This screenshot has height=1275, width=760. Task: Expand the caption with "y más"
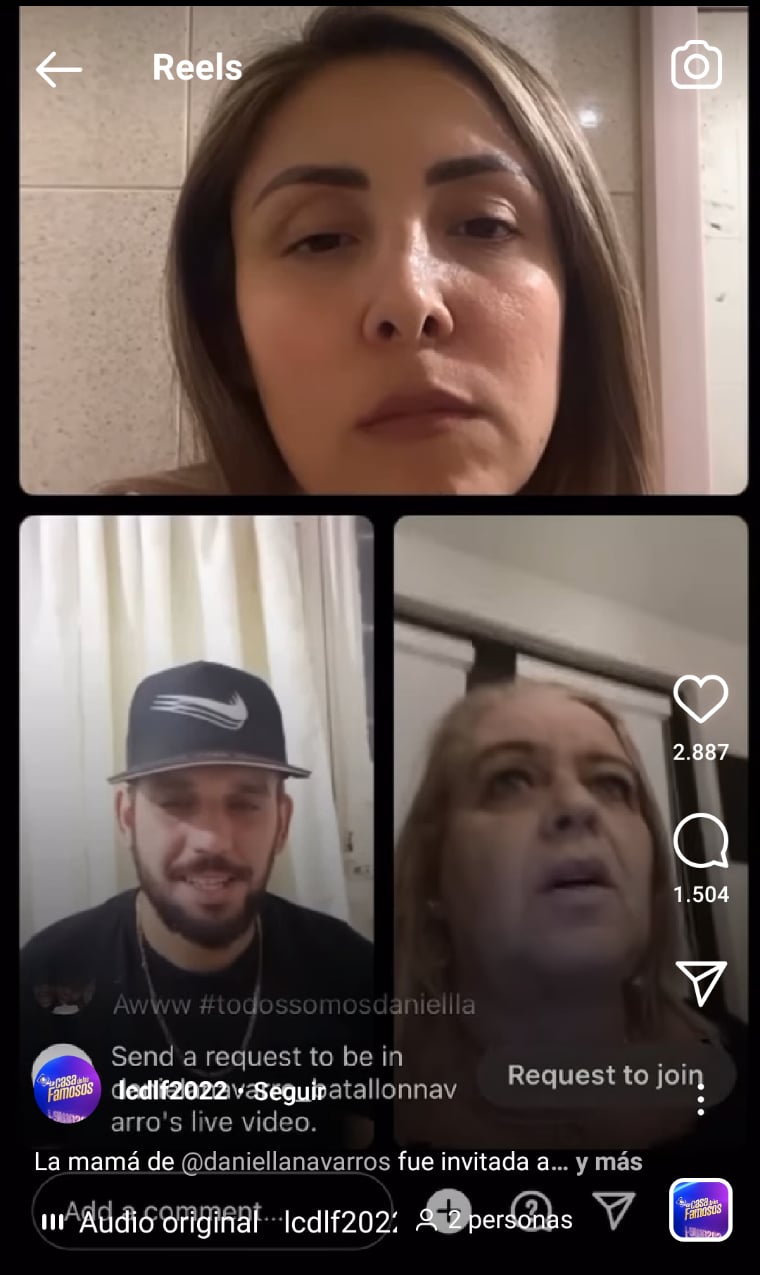608,1162
